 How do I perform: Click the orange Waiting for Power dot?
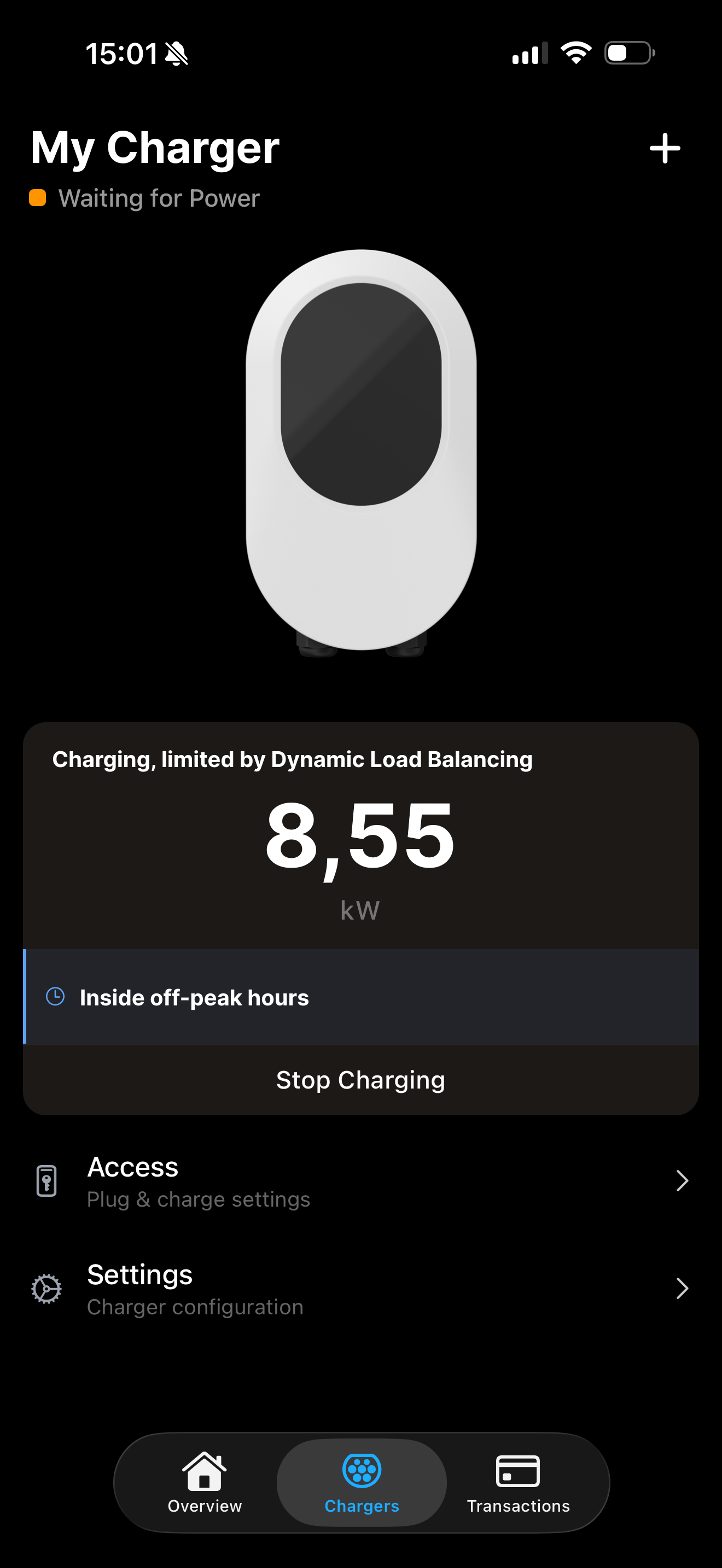pos(38,198)
